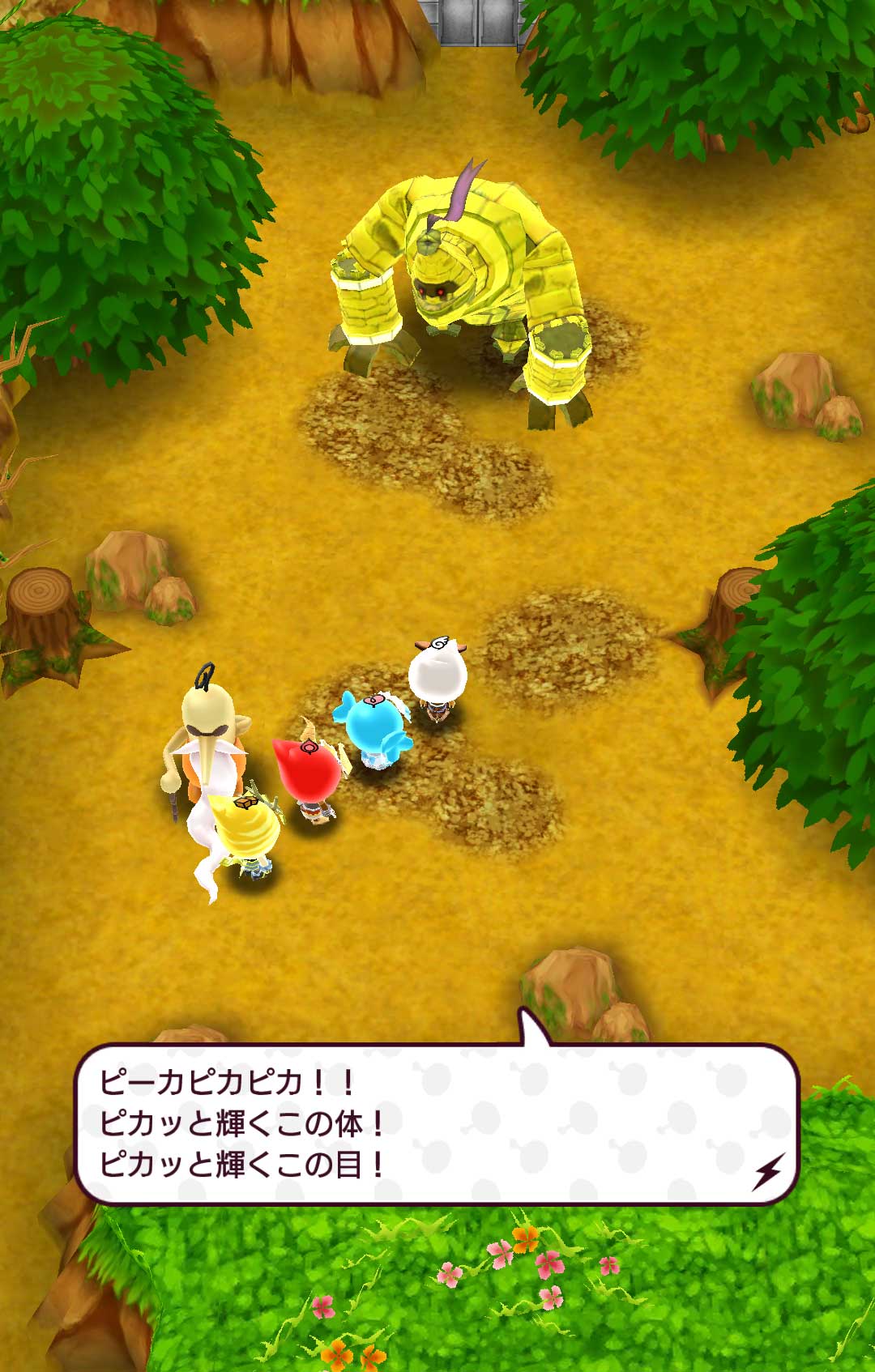Tap the lightning advance icon in dialogue
The image size is (875, 1372).
pos(767,1172)
